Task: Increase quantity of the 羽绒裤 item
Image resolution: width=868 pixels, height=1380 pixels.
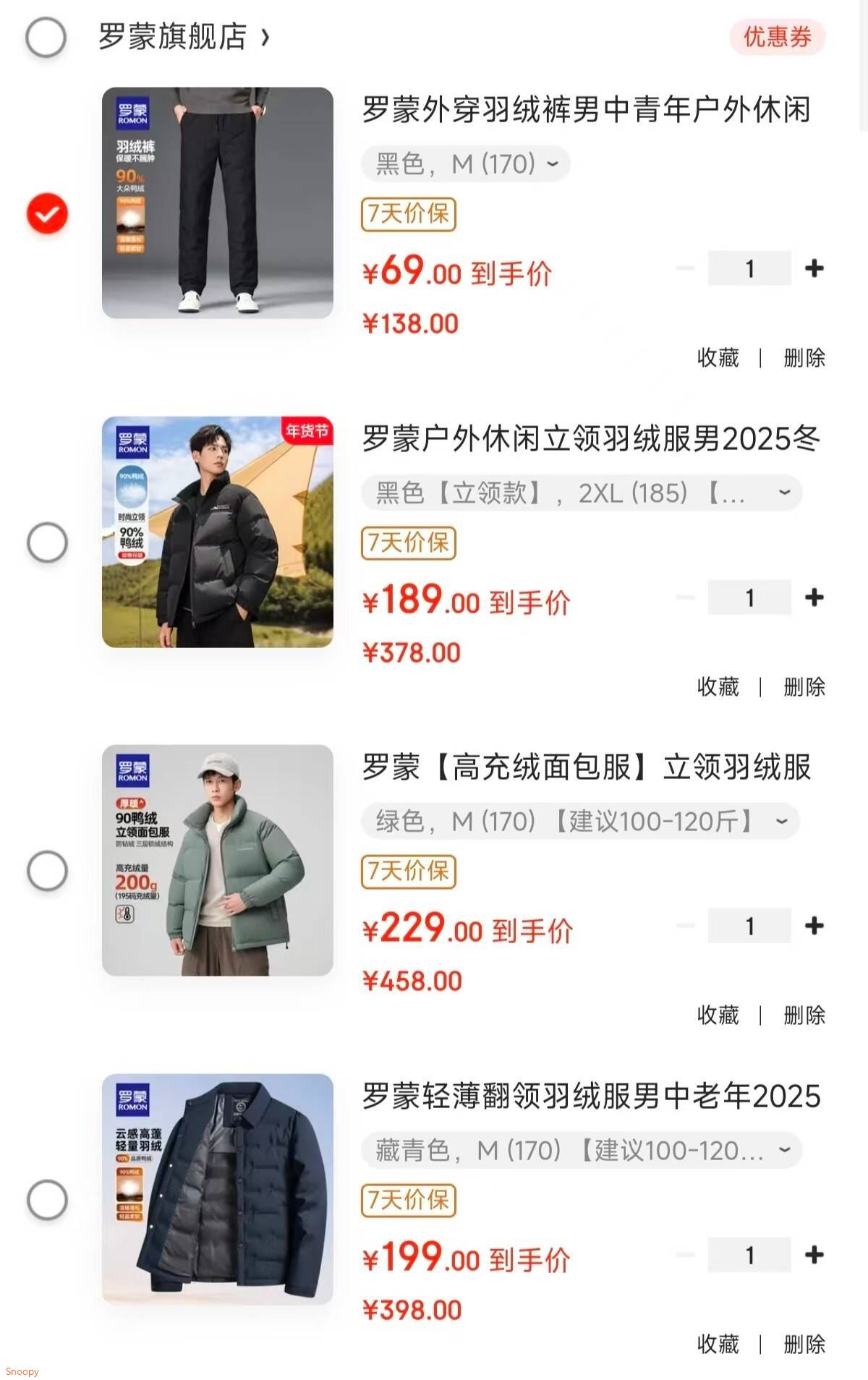Action: (x=814, y=268)
